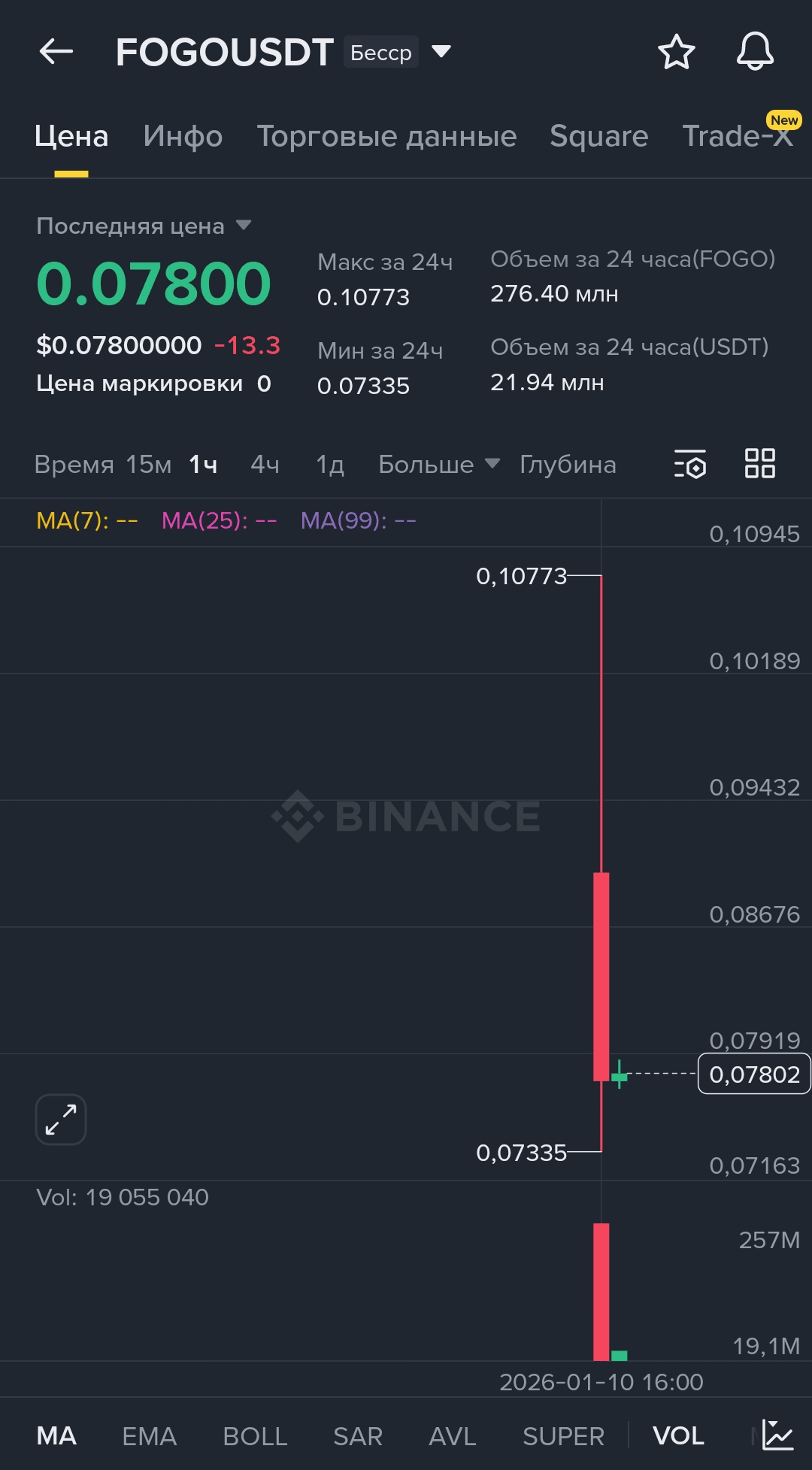812x1470 pixels.
Task: Enable the EMA indicator
Action: (x=149, y=1436)
